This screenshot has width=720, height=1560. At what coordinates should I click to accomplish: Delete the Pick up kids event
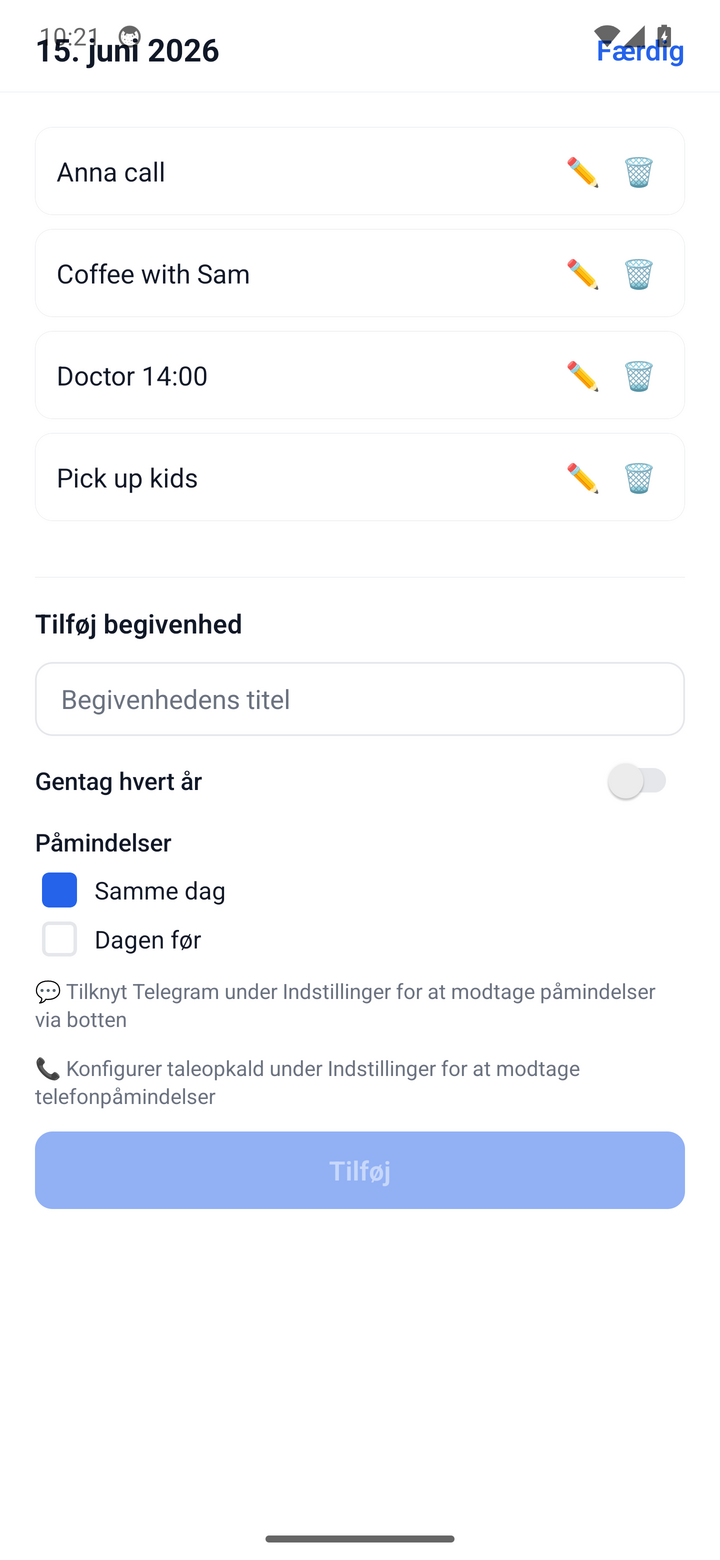coord(639,478)
